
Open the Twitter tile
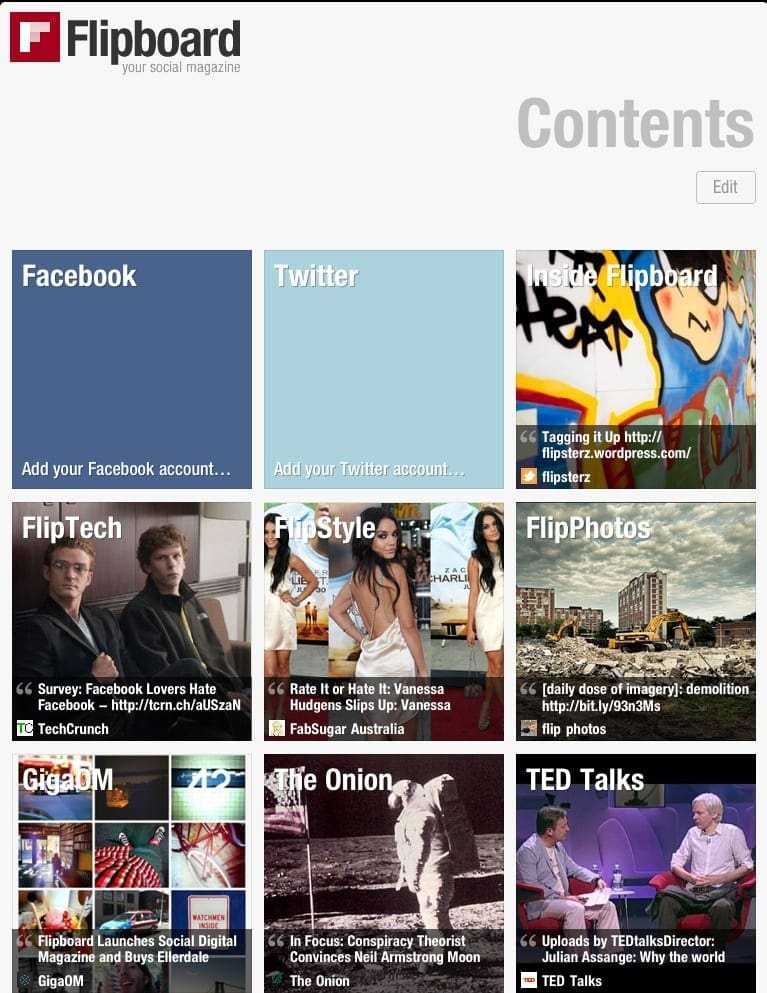[383, 369]
